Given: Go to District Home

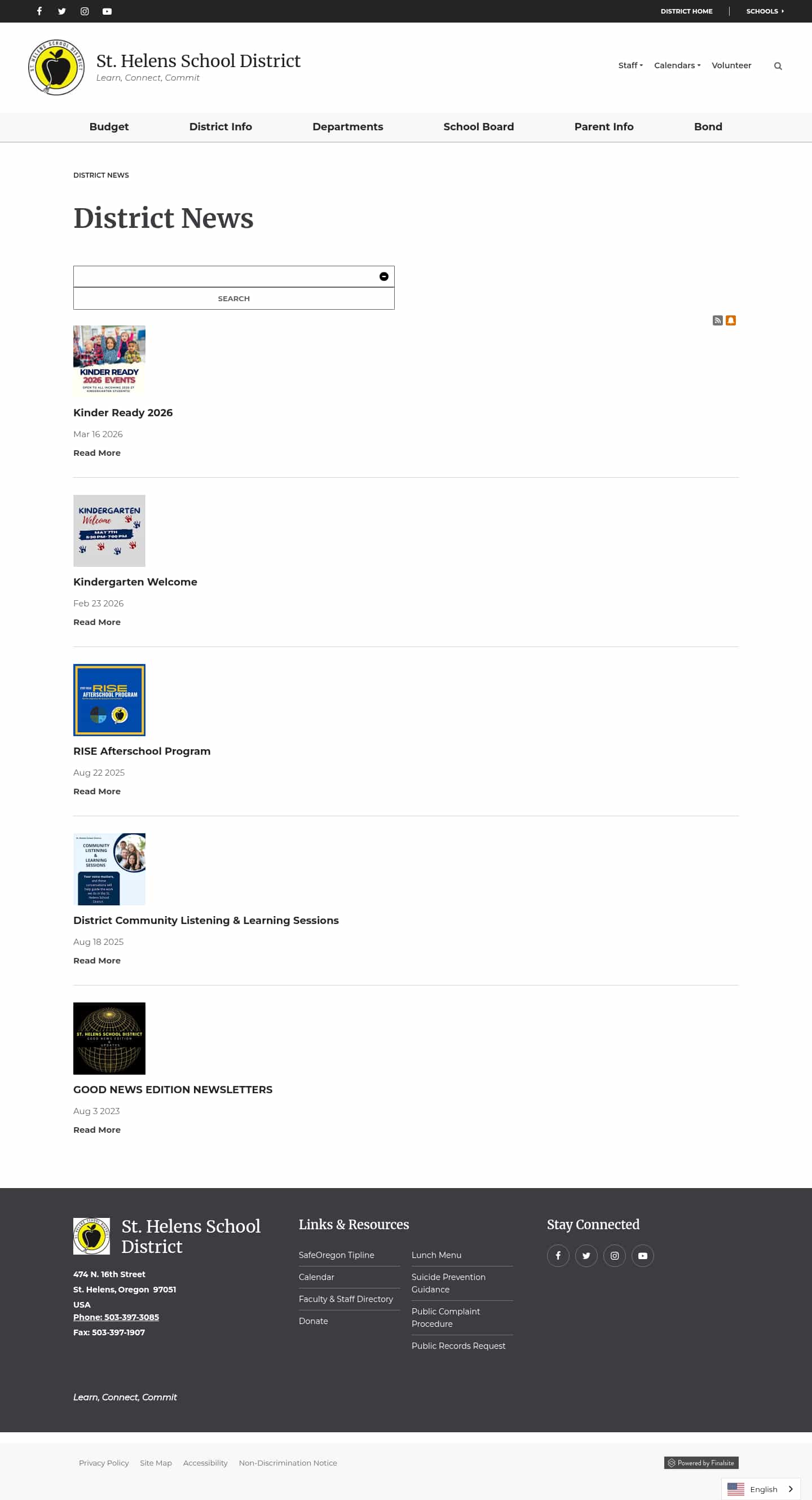Looking at the screenshot, I should point(686,11).
